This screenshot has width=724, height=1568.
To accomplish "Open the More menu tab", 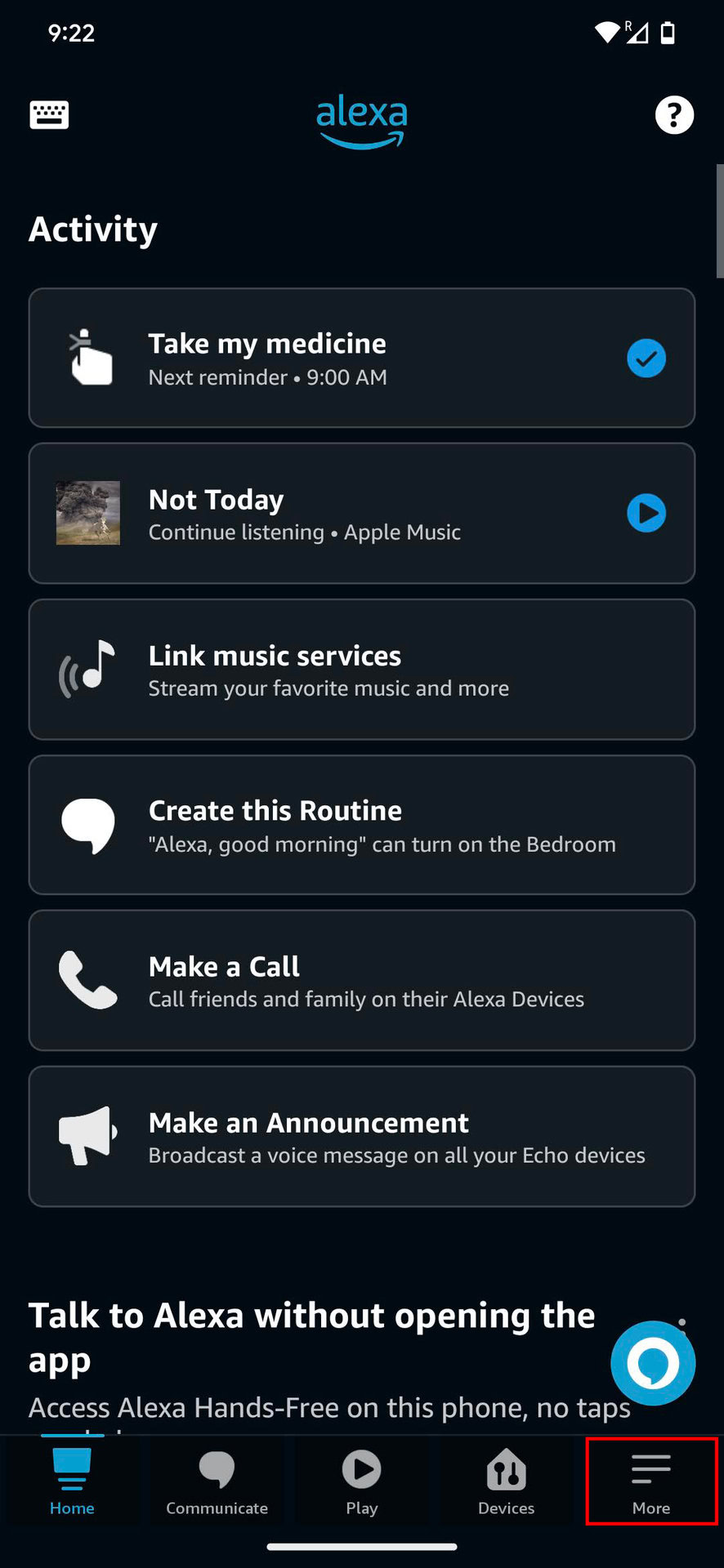I will (x=651, y=1481).
